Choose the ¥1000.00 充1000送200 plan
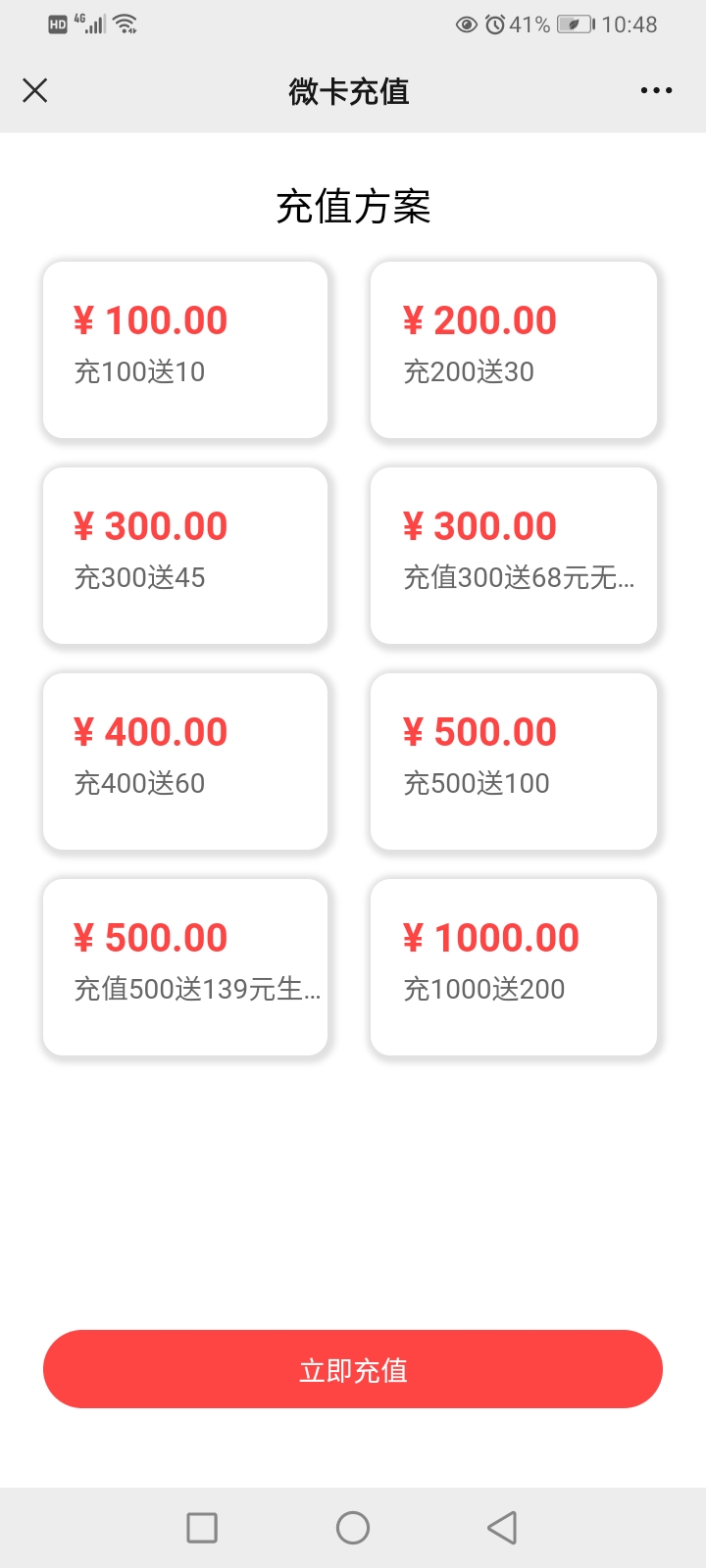This screenshot has height=1568, width=706. point(514,967)
